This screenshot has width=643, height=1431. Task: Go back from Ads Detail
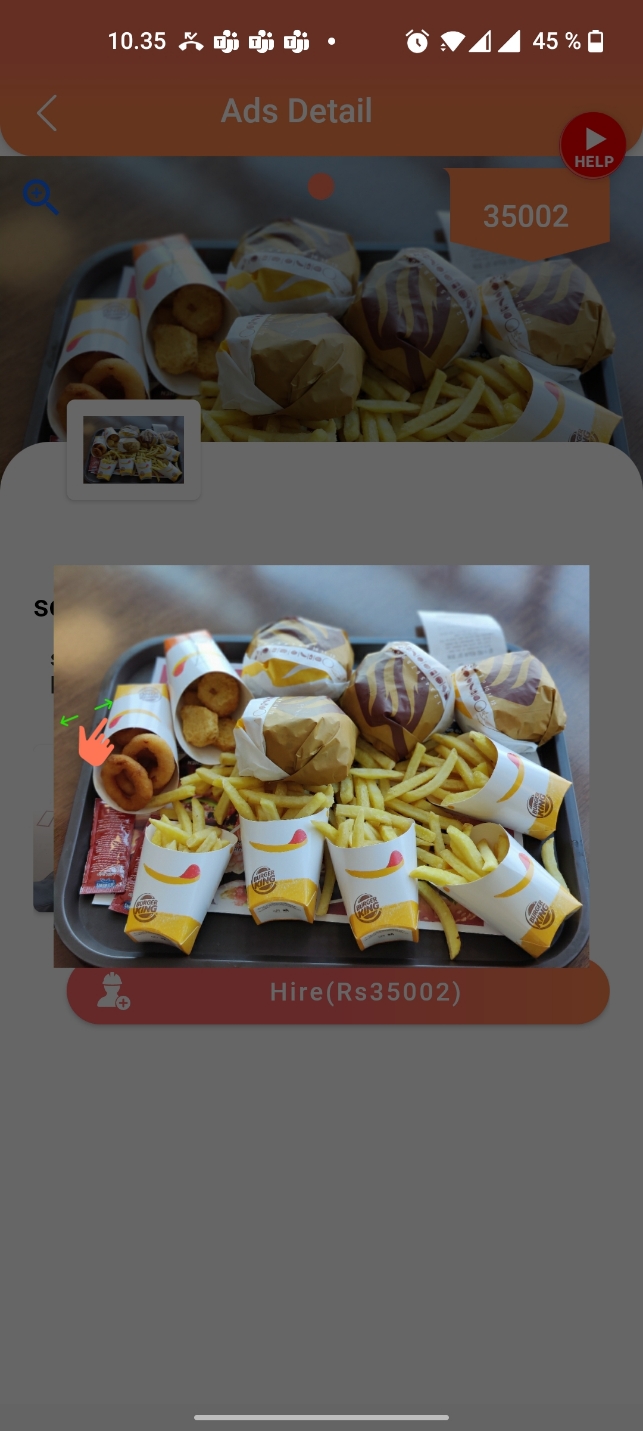pyautogui.click(x=47, y=113)
